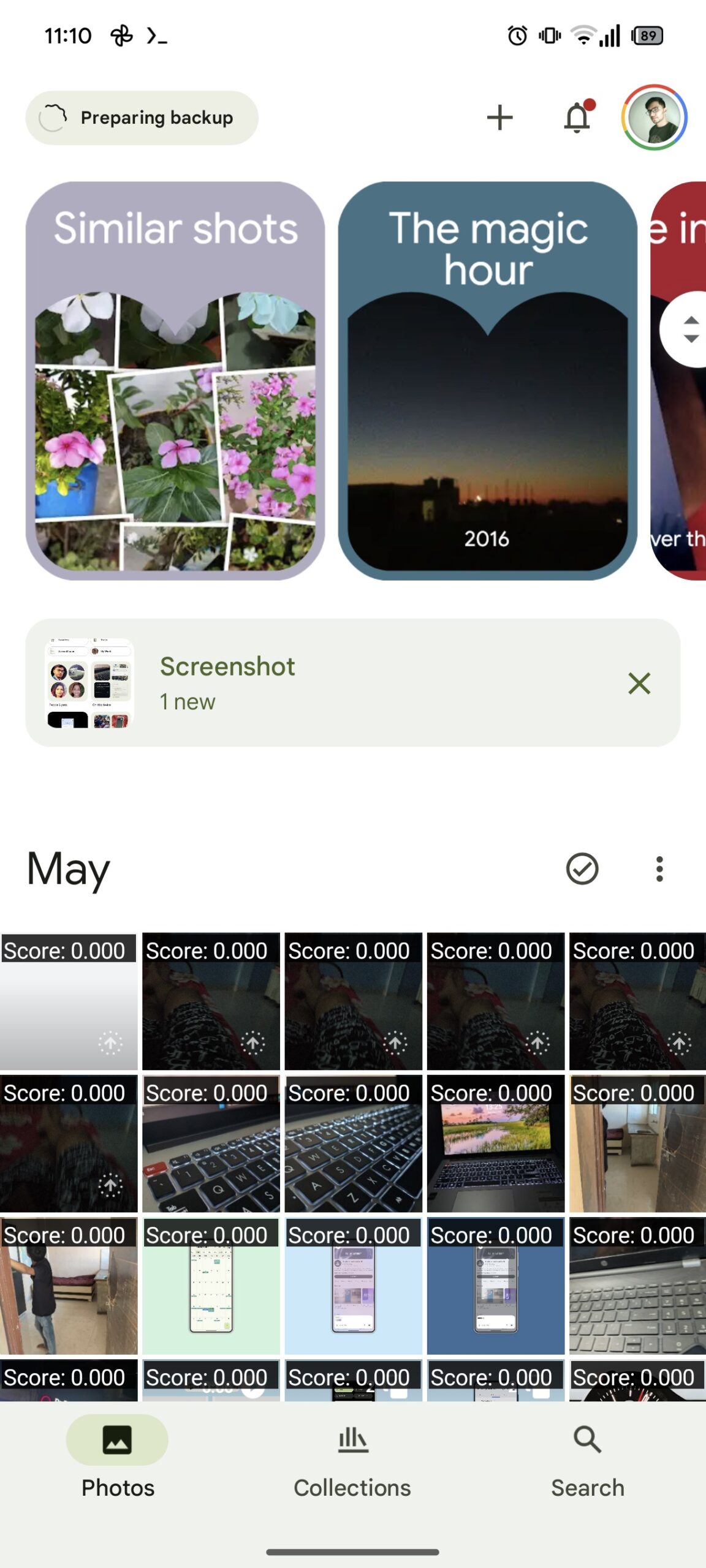Dismiss the Screenshot suggestion card
Screen dimensions: 706x1568
tap(639, 683)
